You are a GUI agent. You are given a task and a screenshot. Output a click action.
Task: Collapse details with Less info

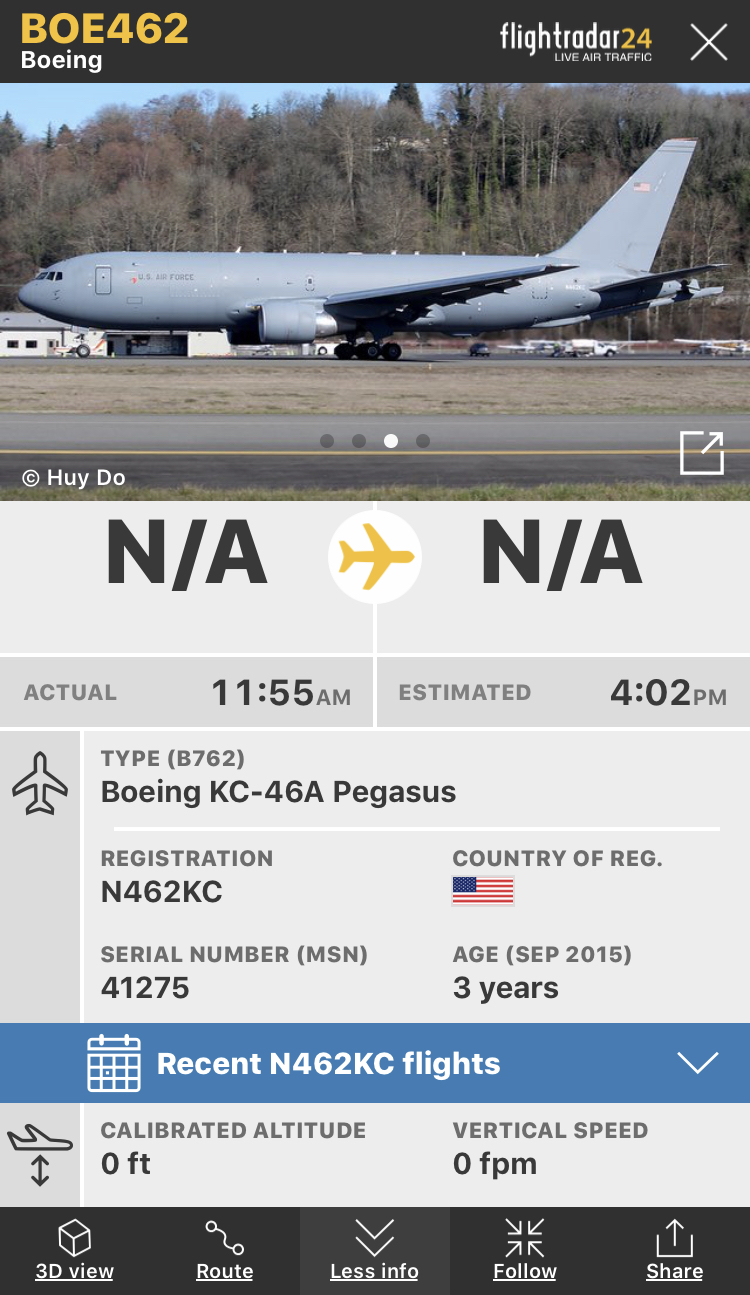(374, 1250)
